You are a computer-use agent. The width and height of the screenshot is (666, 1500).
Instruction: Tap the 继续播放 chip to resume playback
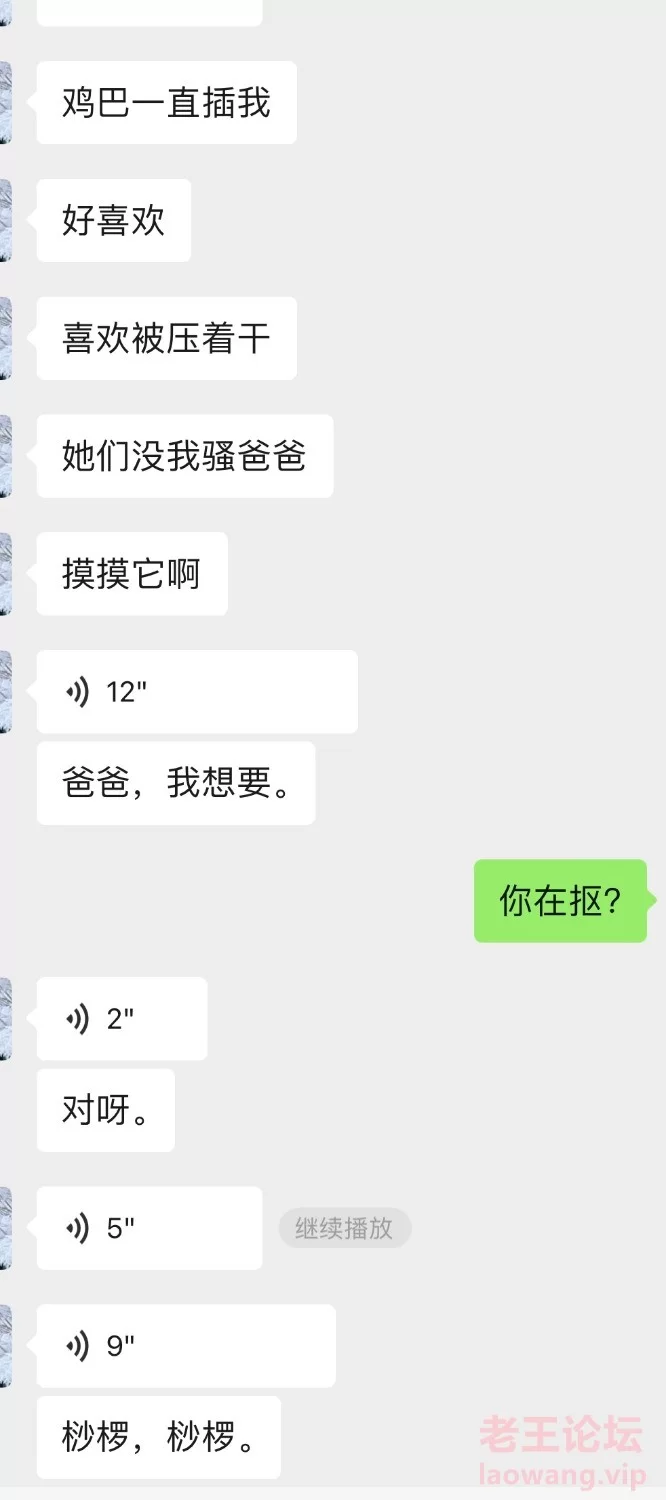tap(345, 1229)
